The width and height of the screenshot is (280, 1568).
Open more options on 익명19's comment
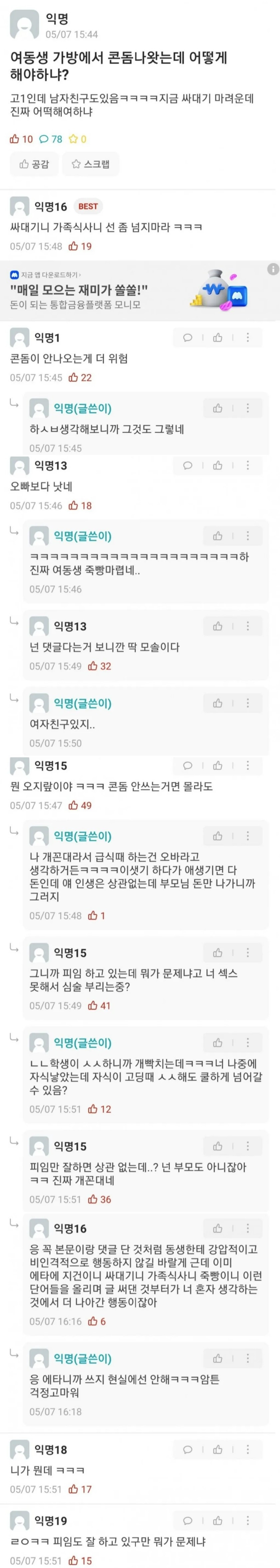247,1521
